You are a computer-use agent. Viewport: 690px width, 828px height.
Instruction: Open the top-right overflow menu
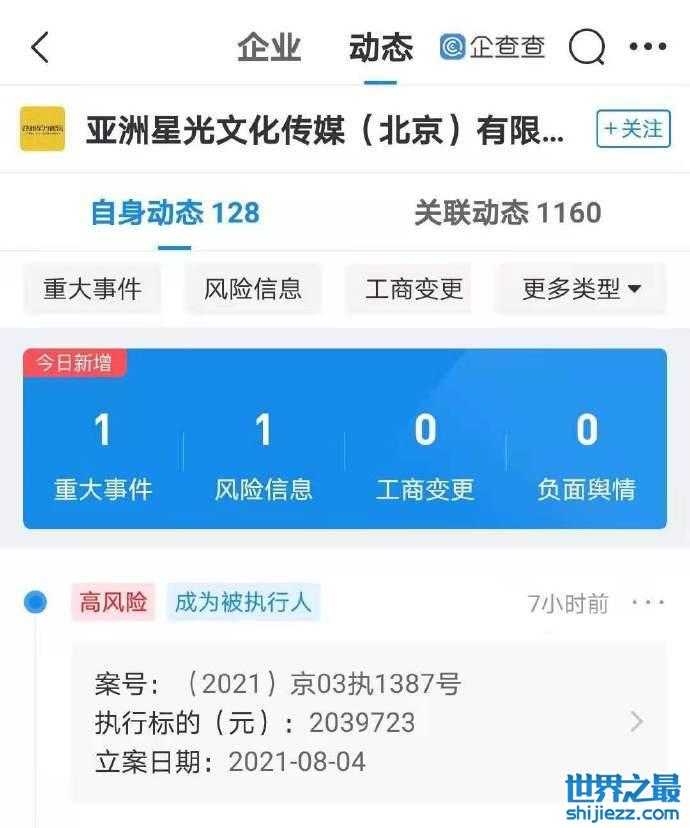click(647, 47)
